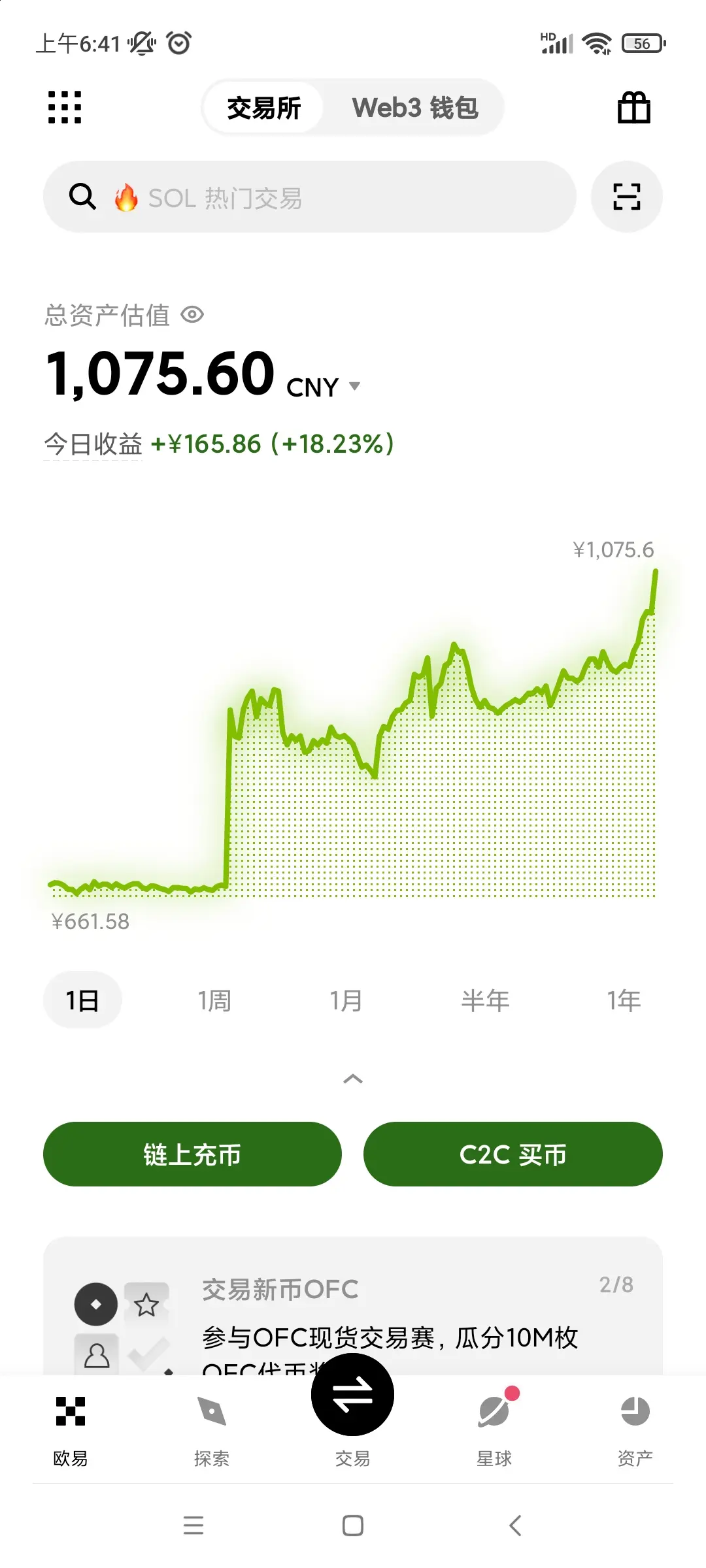Select the 1周 chart range

point(214,1000)
